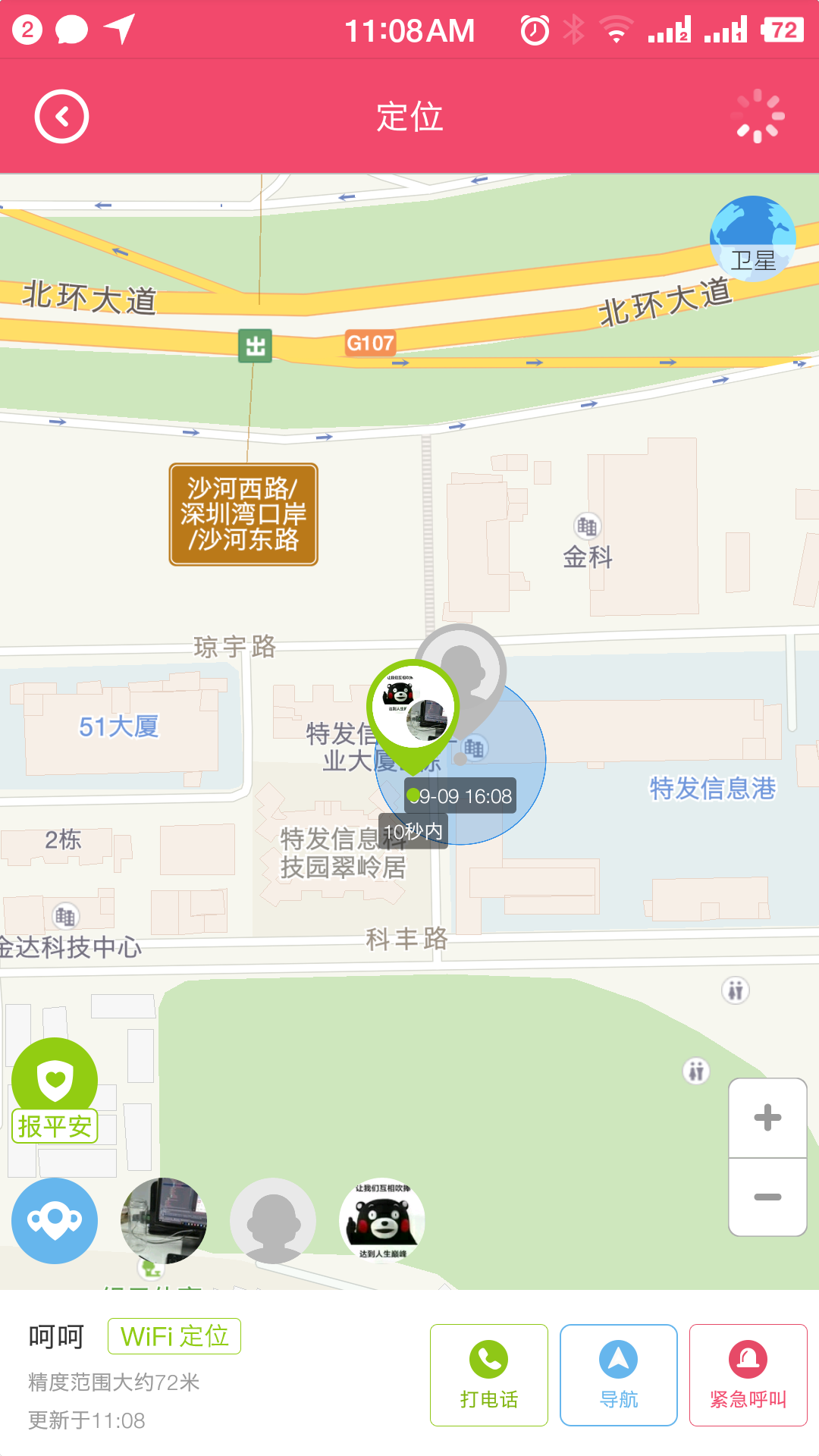
Task: Zoom in on the map
Action: tap(767, 1118)
